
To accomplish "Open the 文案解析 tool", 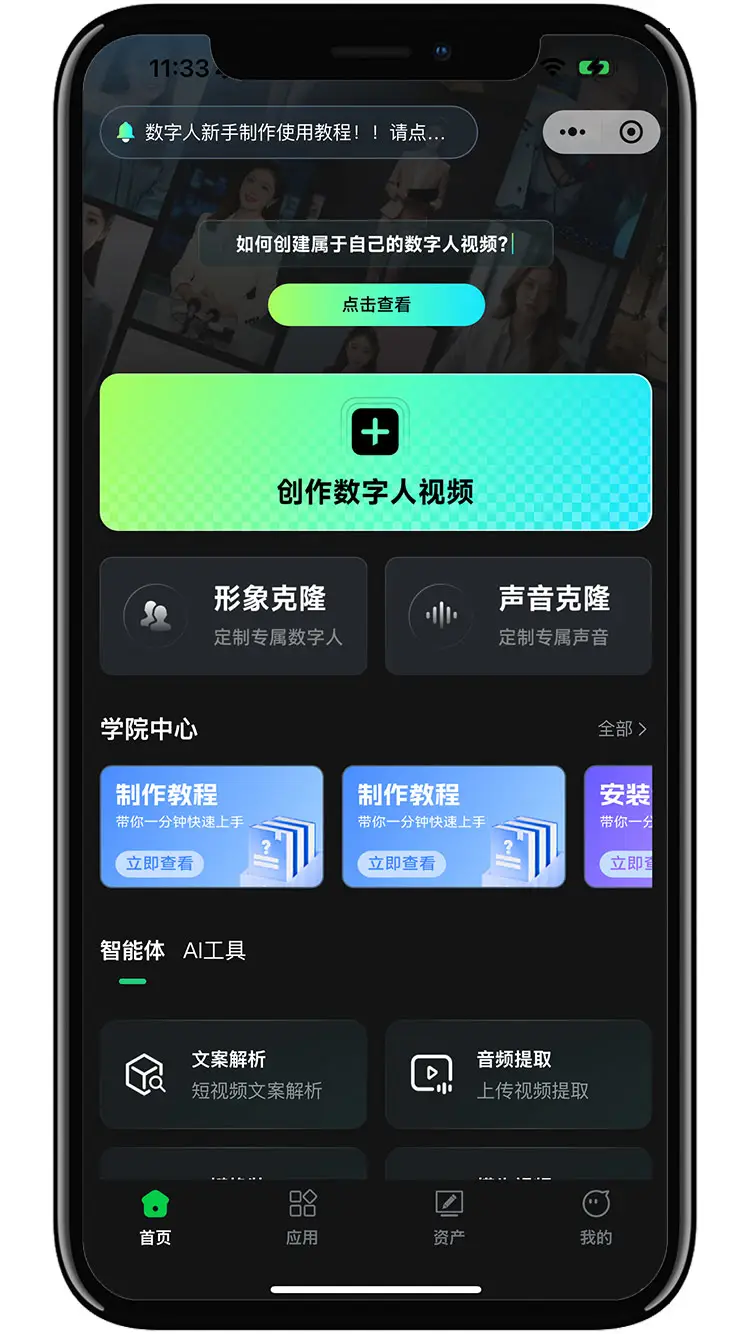I will coord(233,1074).
